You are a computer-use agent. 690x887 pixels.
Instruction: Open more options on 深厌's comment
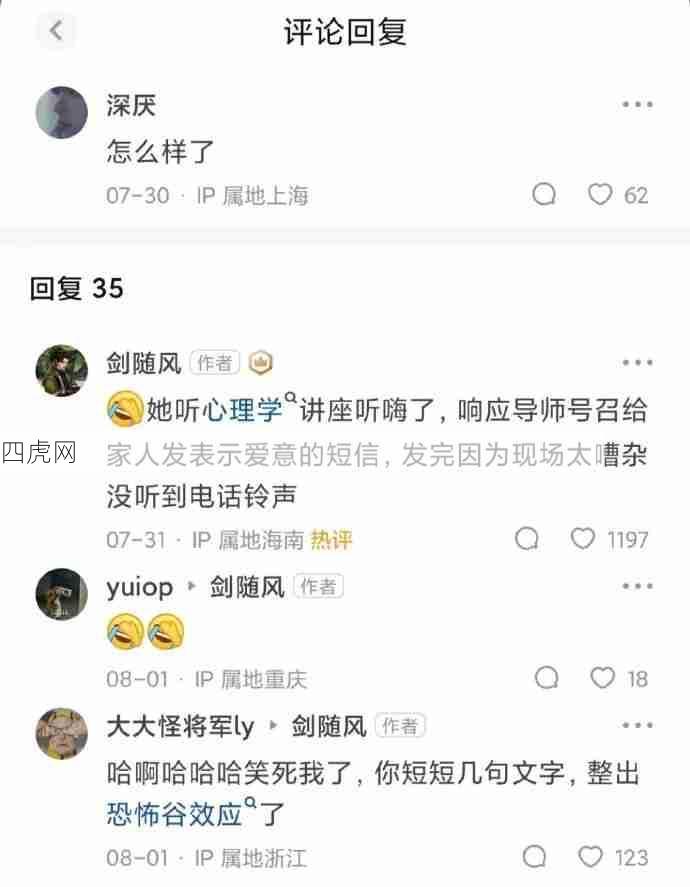pyautogui.click(x=637, y=105)
